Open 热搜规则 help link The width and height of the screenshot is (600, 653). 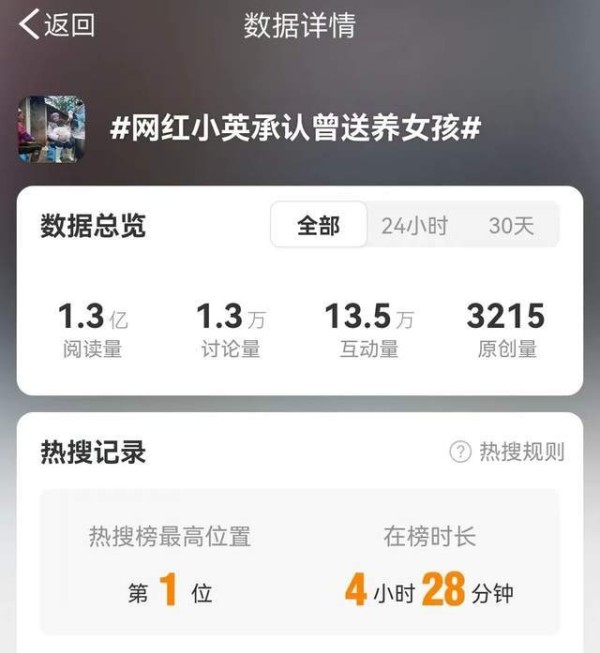508,452
